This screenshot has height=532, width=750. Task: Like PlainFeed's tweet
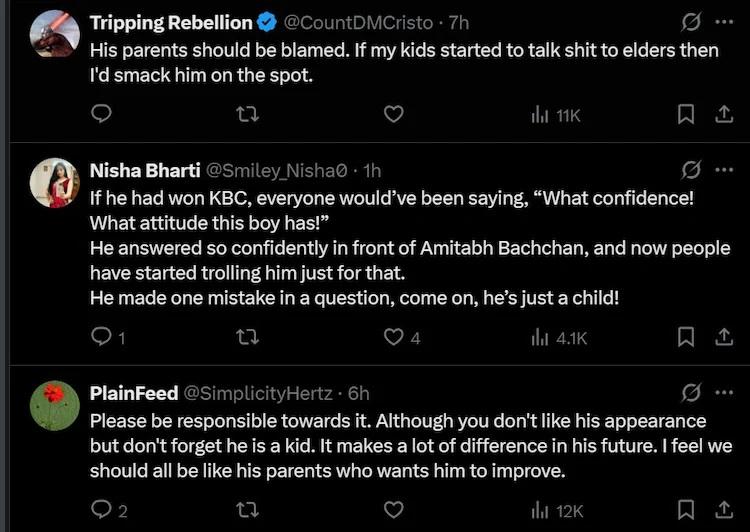pyautogui.click(x=394, y=510)
